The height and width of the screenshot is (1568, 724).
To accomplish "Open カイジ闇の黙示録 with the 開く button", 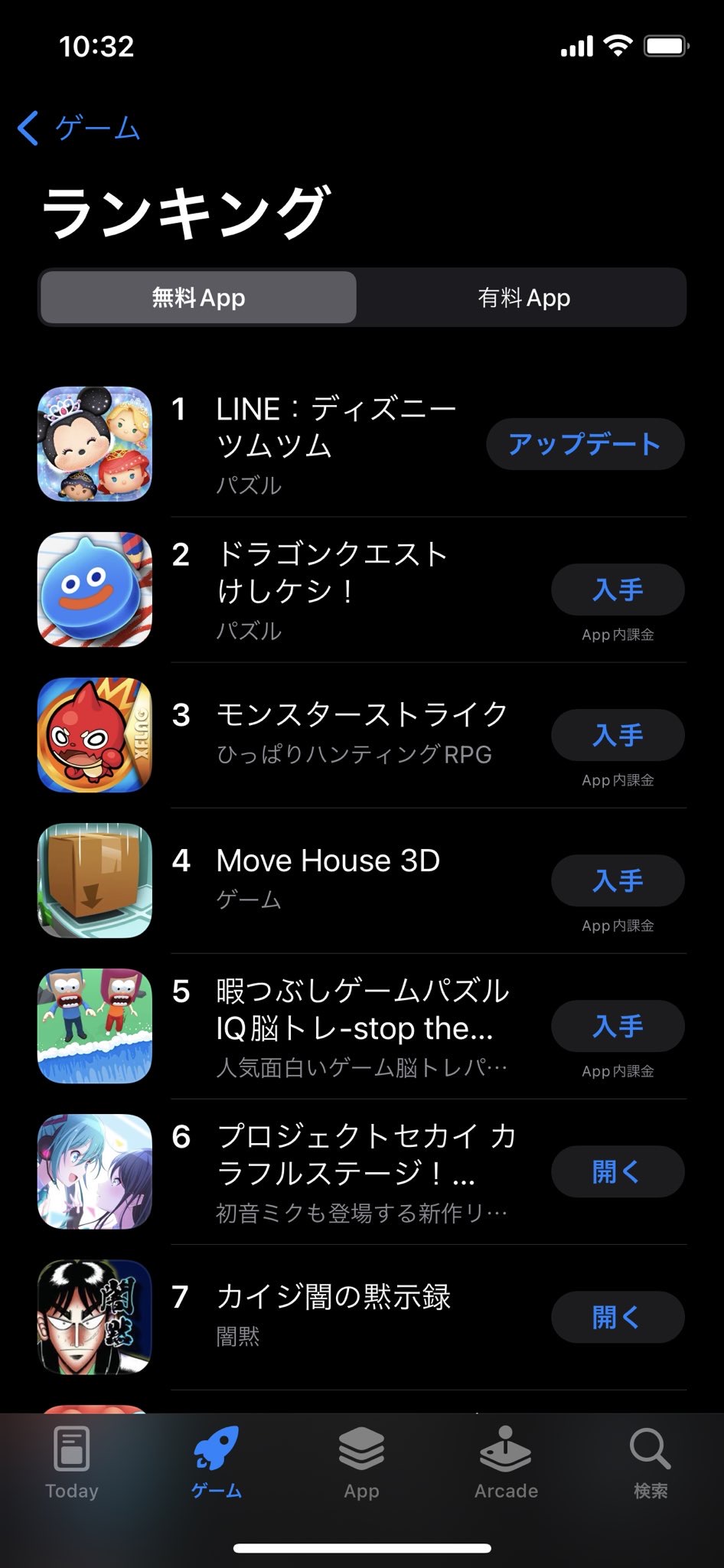I will click(618, 1317).
